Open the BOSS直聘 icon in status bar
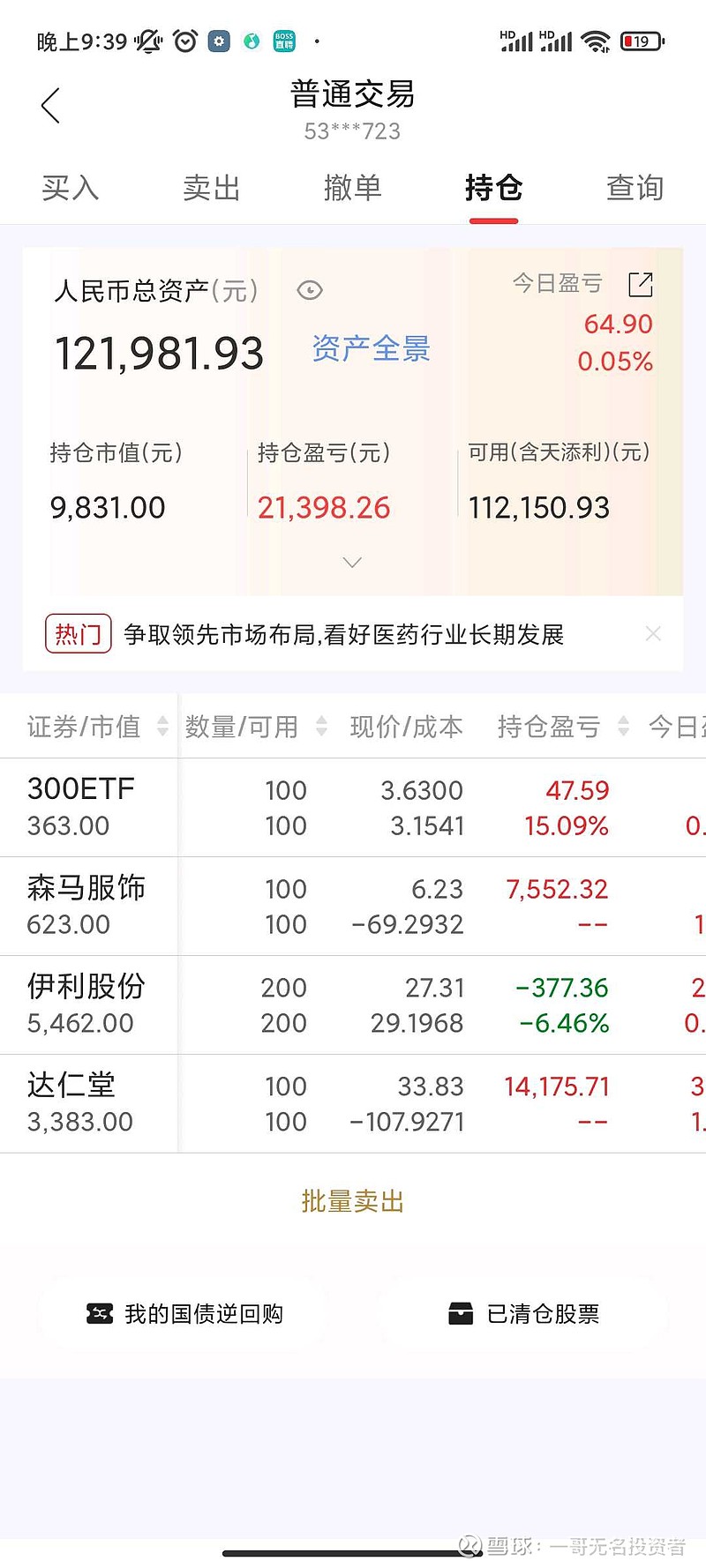 coord(283,41)
